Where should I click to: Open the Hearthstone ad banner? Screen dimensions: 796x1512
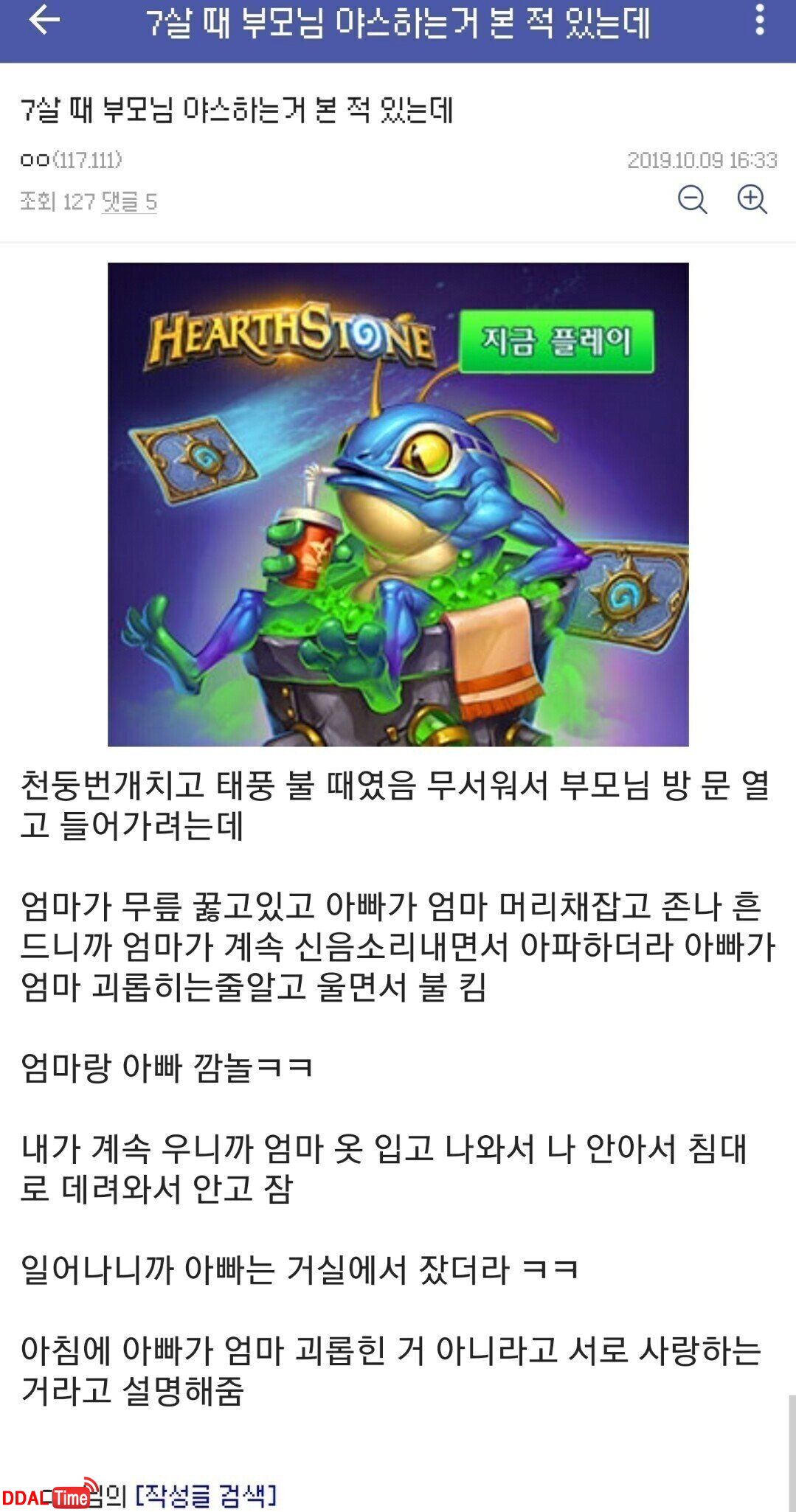pyautogui.click(x=398, y=504)
